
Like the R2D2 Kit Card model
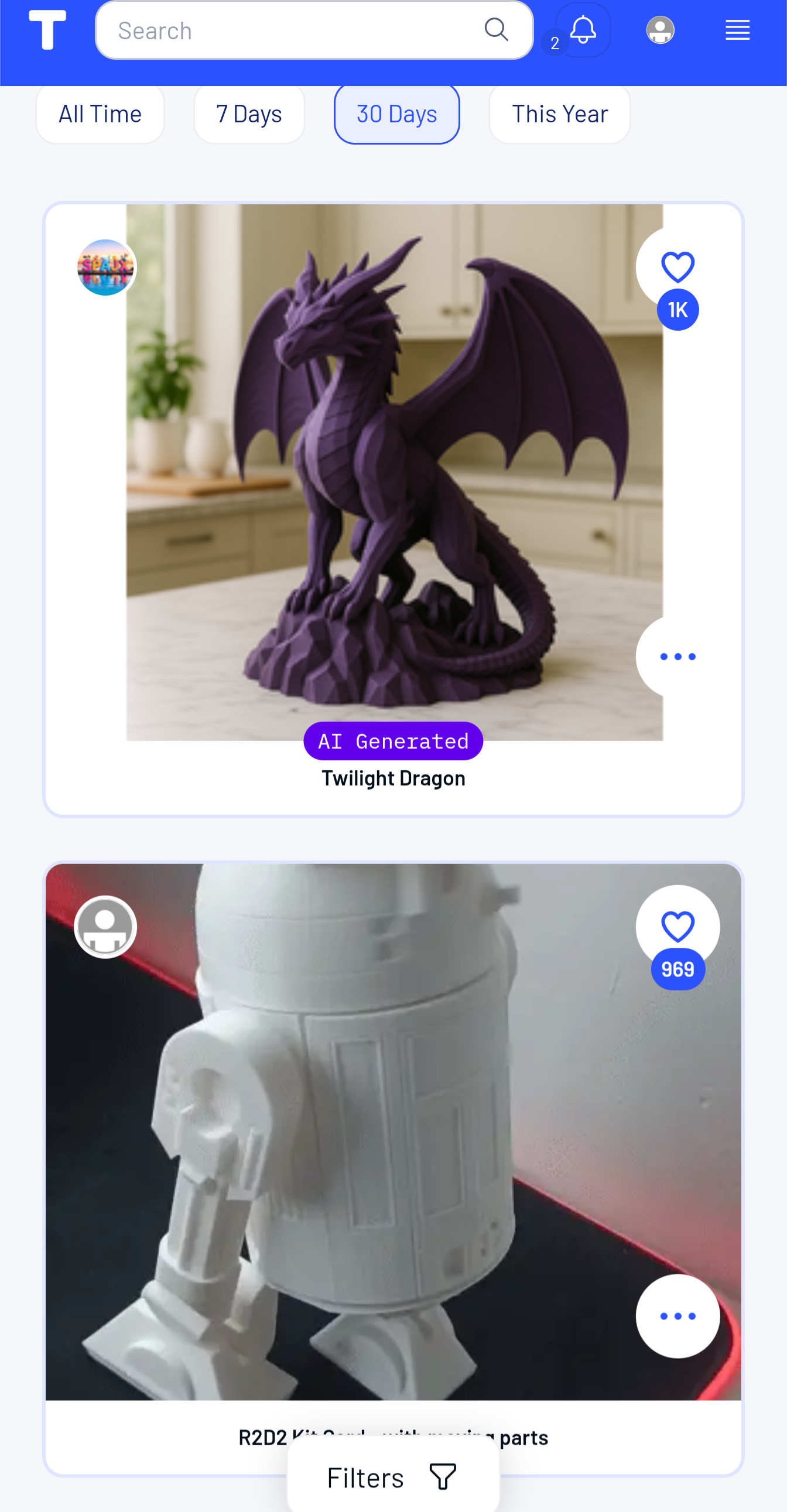677,927
